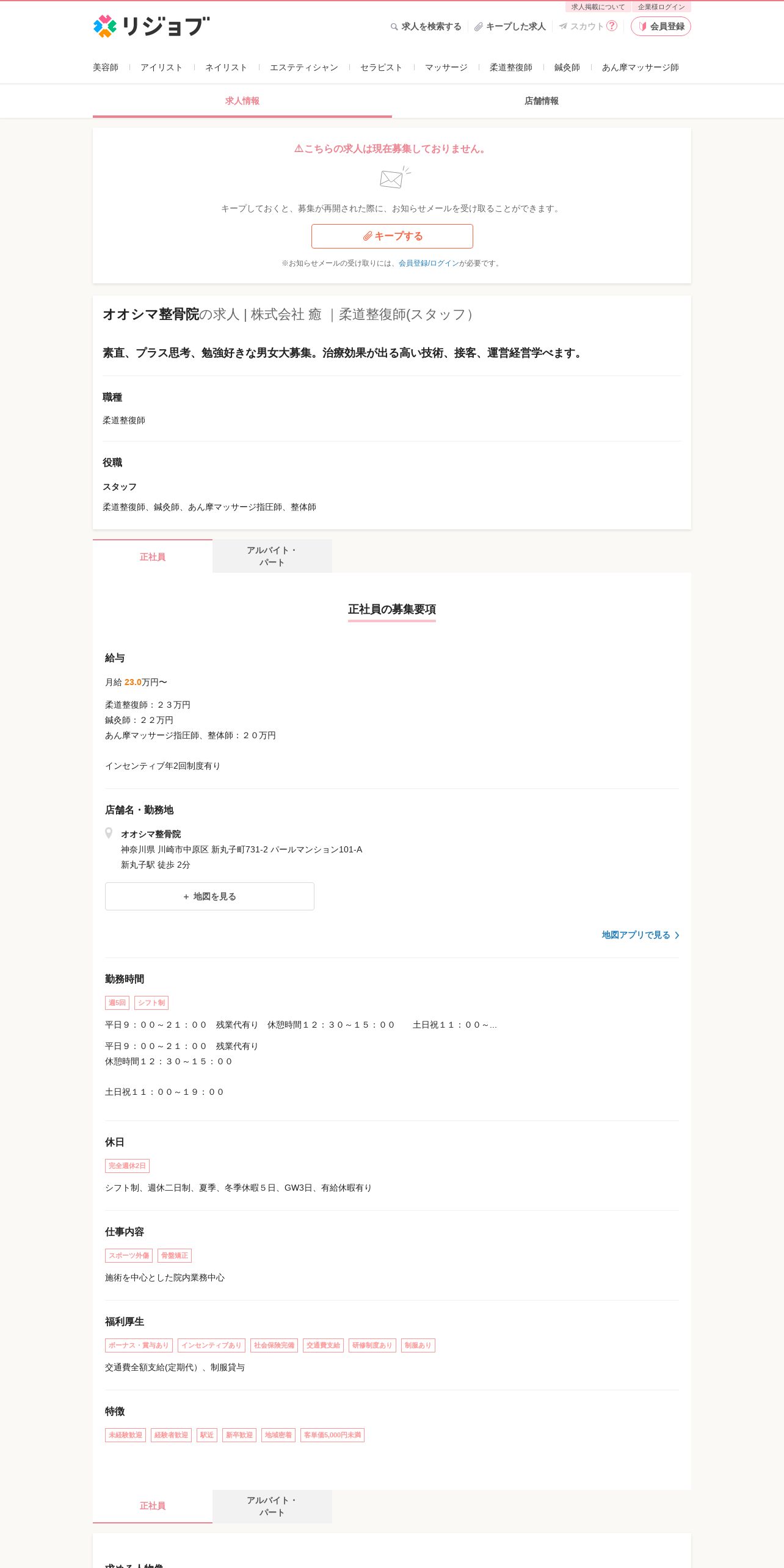Image resolution: width=784 pixels, height=1568 pixels.
Task: Expand 地図を見る map
Action: coord(209,896)
